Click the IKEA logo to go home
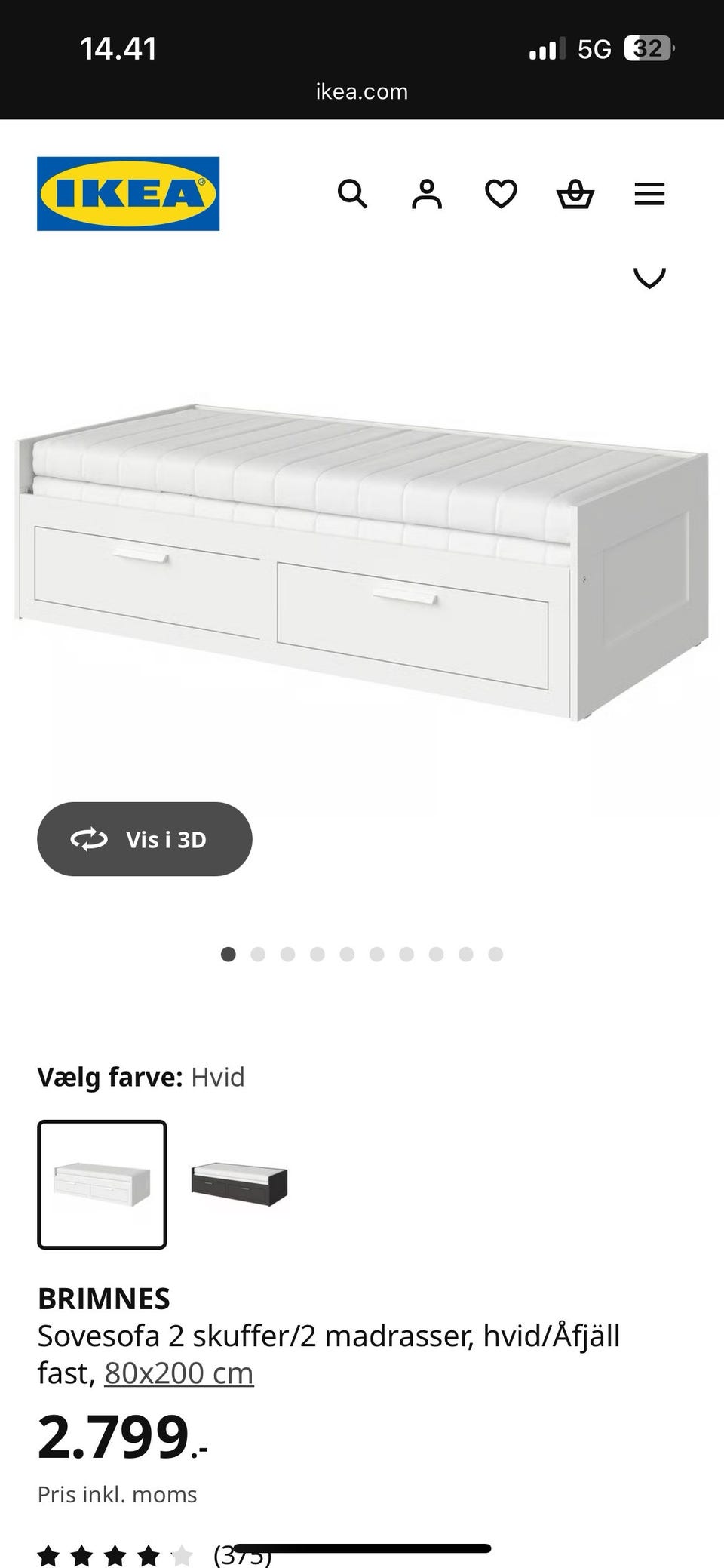This screenshot has height=1568, width=724. coord(127,192)
